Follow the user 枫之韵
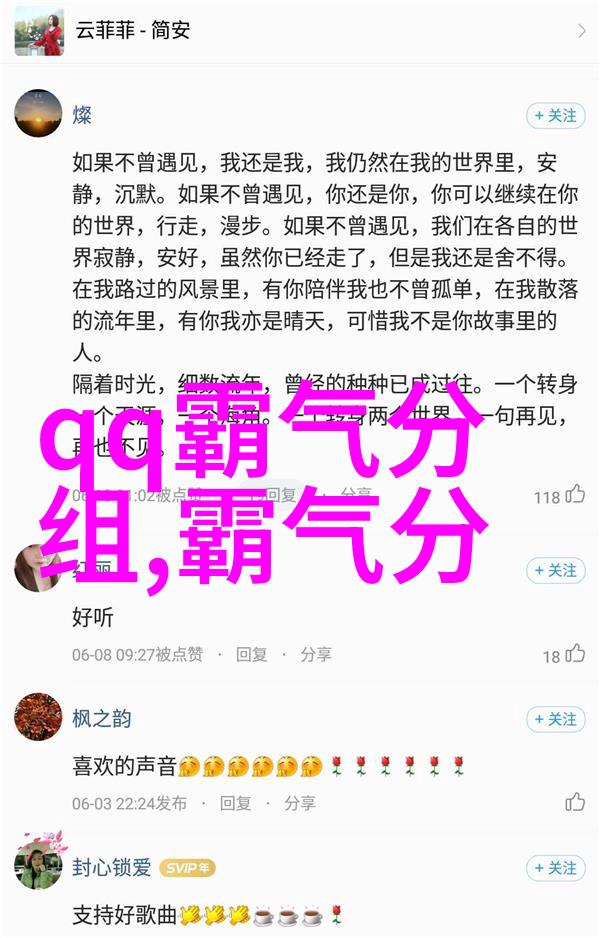Screen dimensions: 600x938 click(555, 719)
